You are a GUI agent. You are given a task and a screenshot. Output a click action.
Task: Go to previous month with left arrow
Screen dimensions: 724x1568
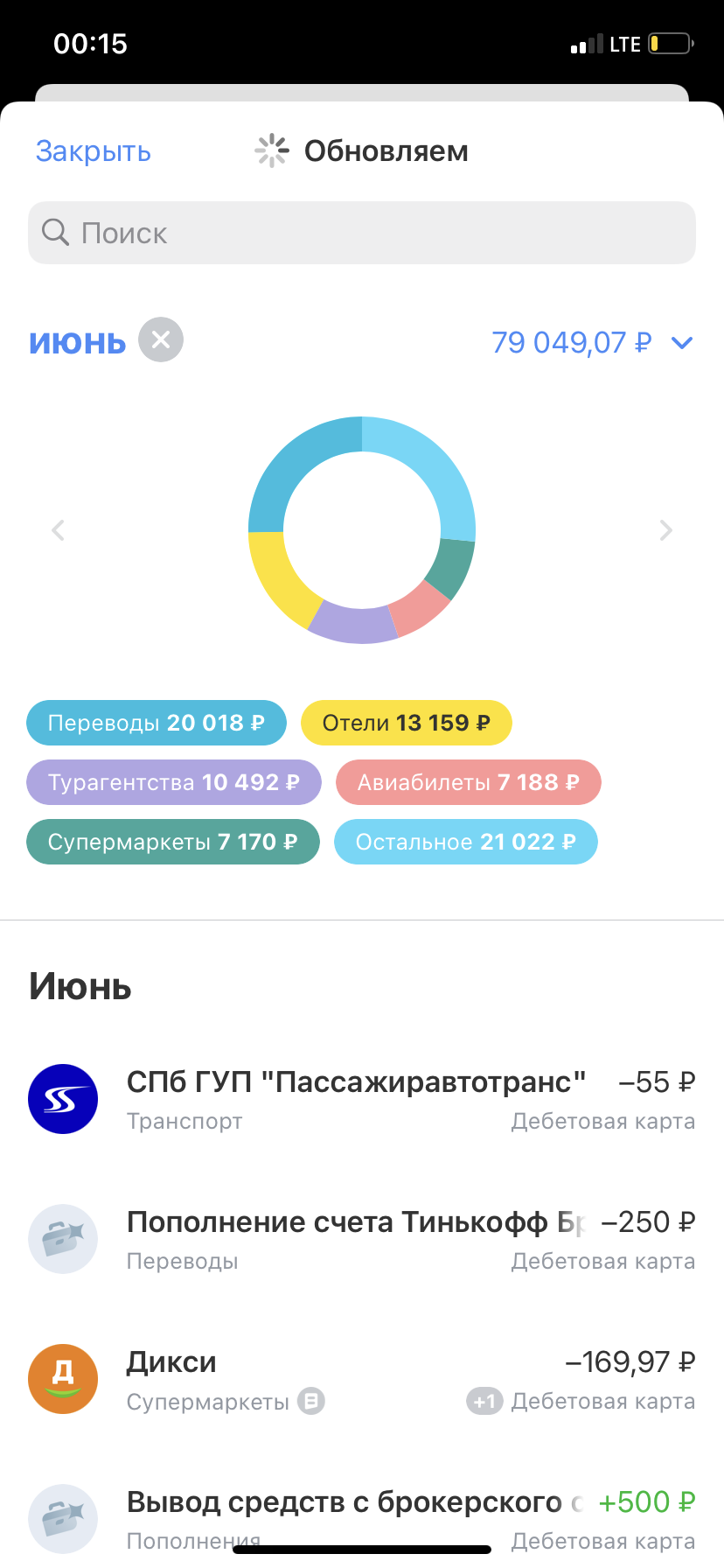point(59,529)
